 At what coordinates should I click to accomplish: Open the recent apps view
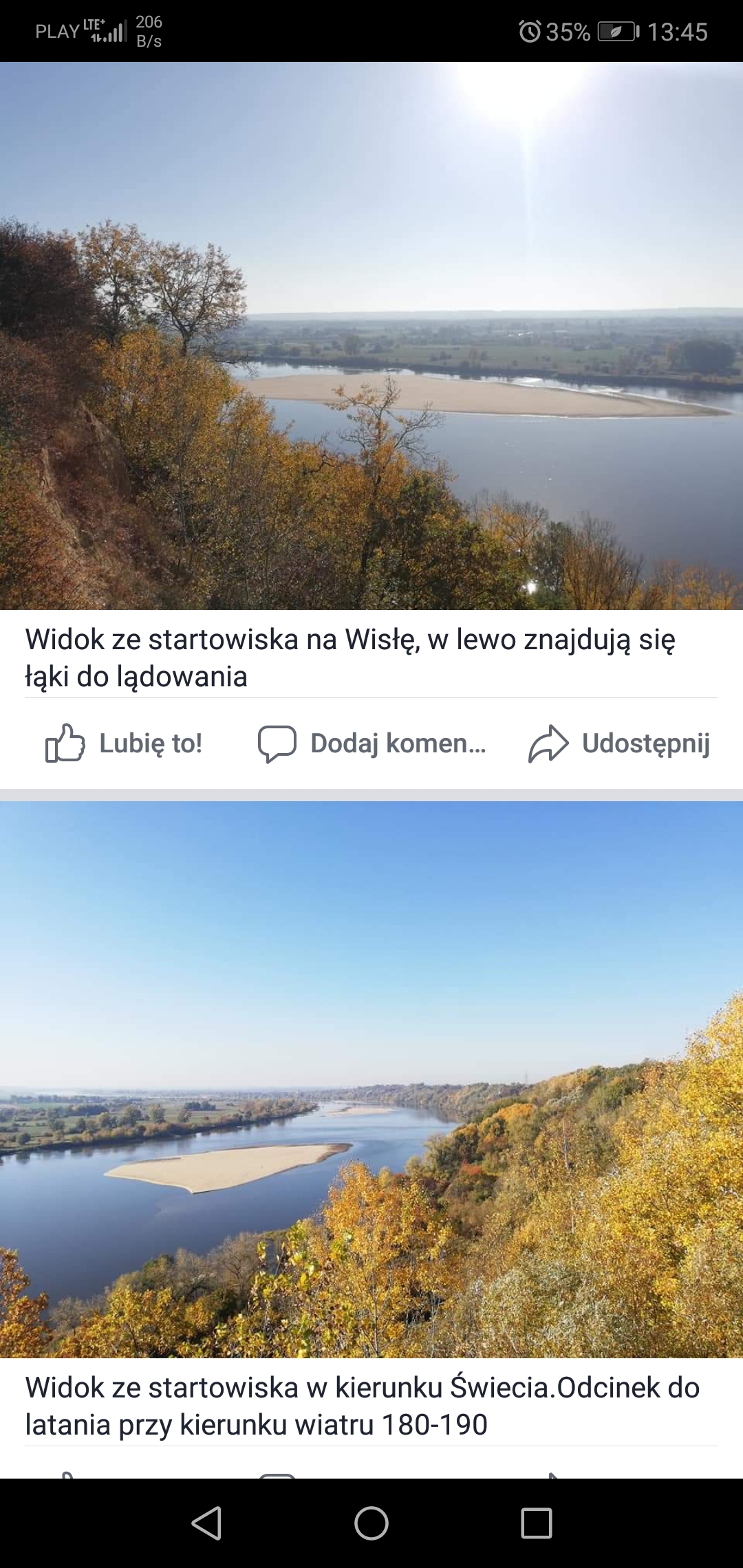[537, 1523]
